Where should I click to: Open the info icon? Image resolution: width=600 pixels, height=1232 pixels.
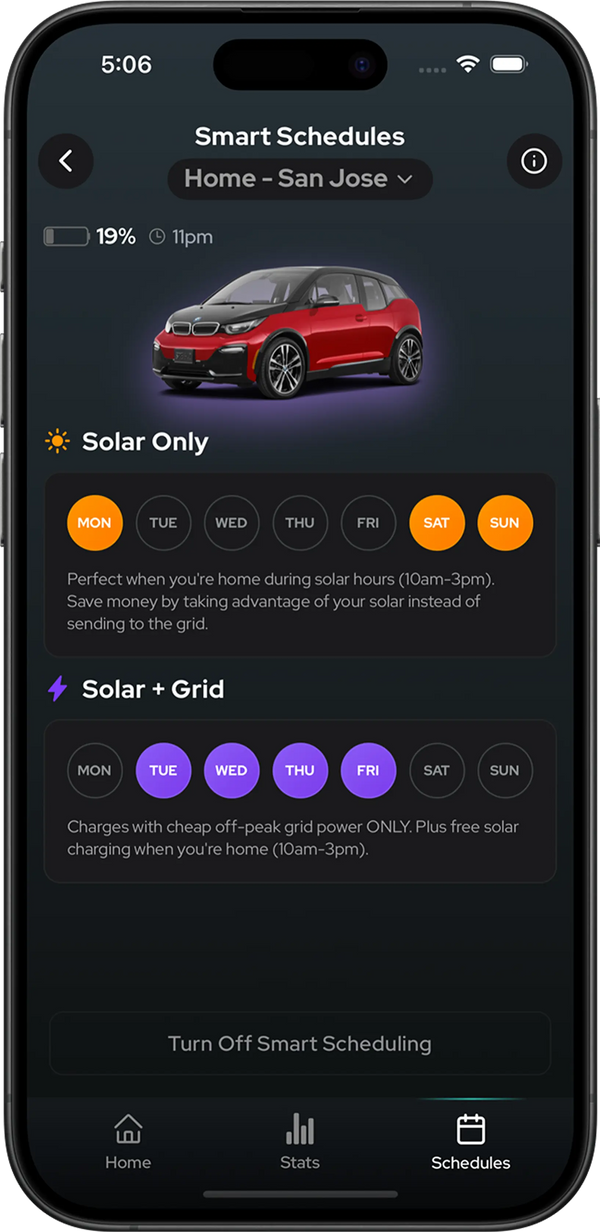tap(534, 161)
